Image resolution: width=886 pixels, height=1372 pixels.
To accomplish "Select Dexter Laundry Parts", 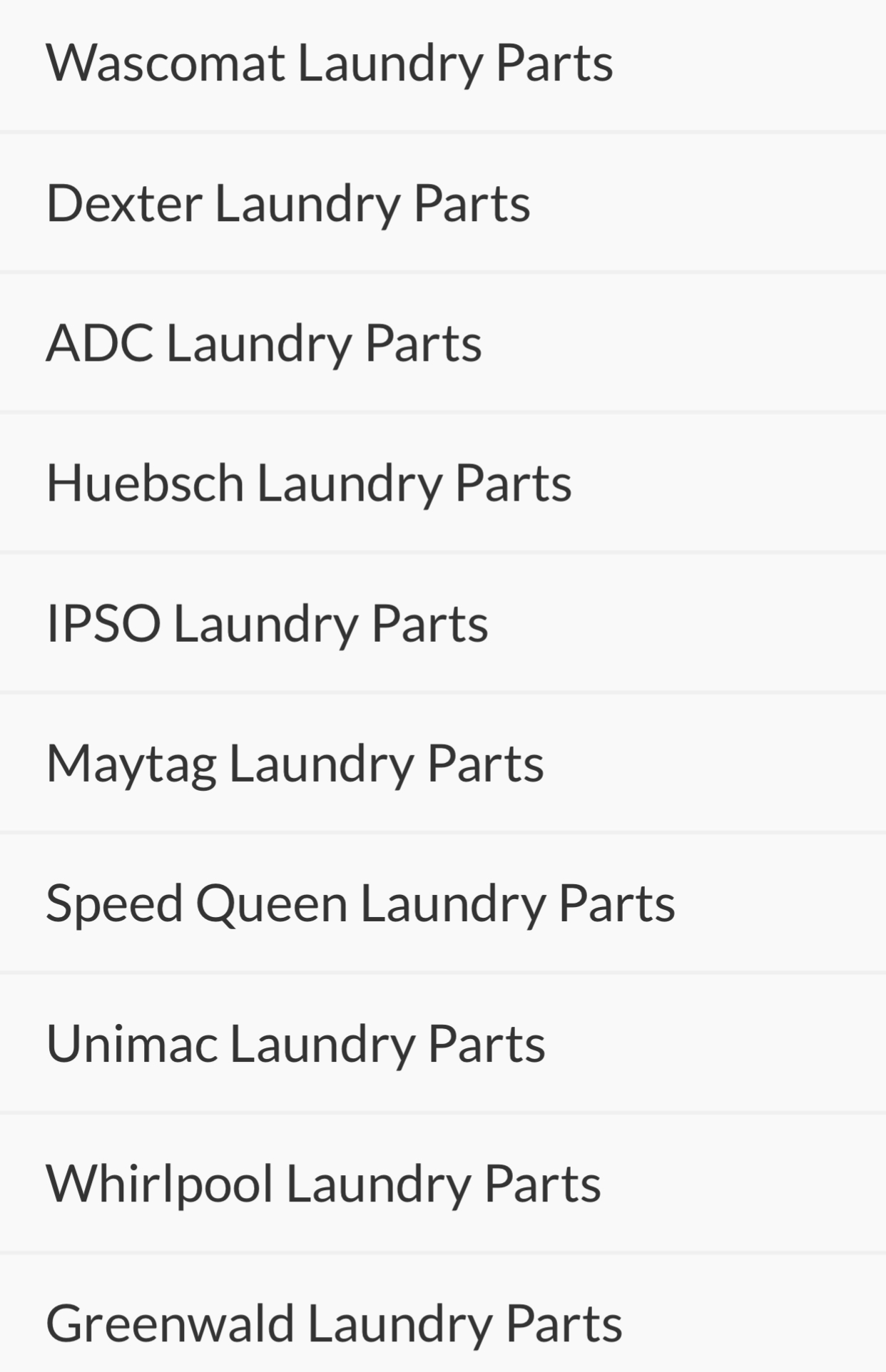I will coord(288,203).
